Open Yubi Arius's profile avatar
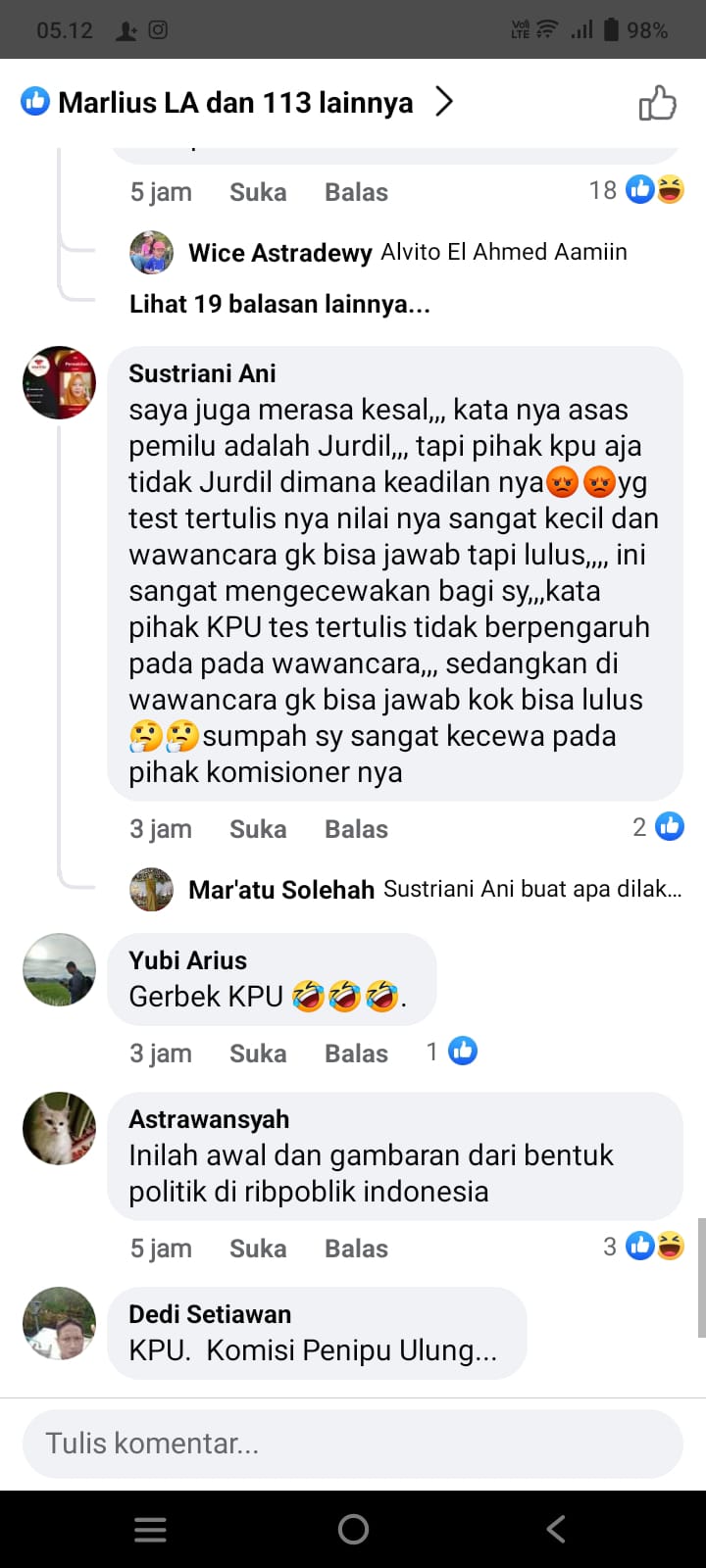 (60, 969)
